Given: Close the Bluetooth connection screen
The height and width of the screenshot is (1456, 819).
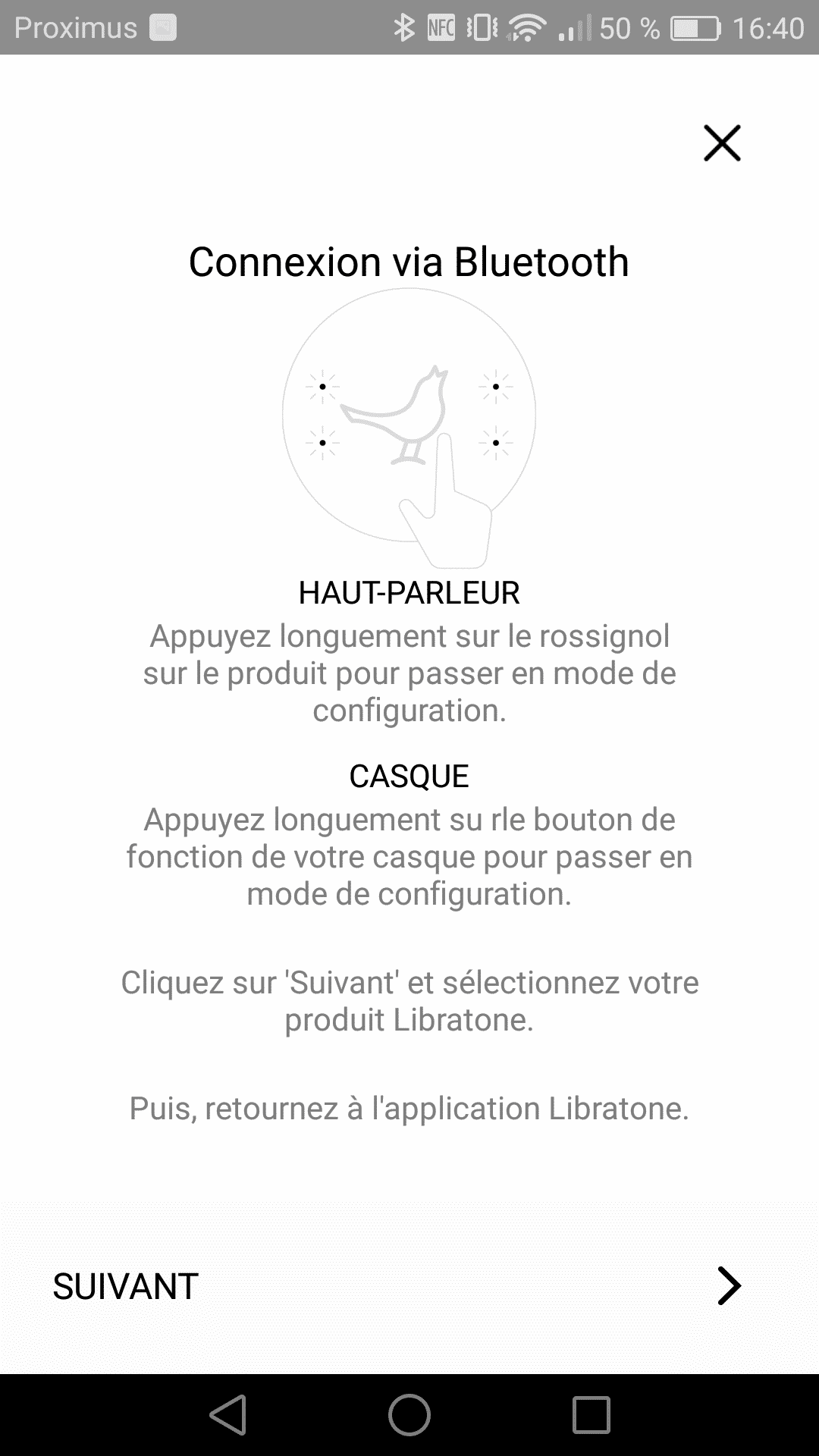Looking at the screenshot, I should [722, 143].
